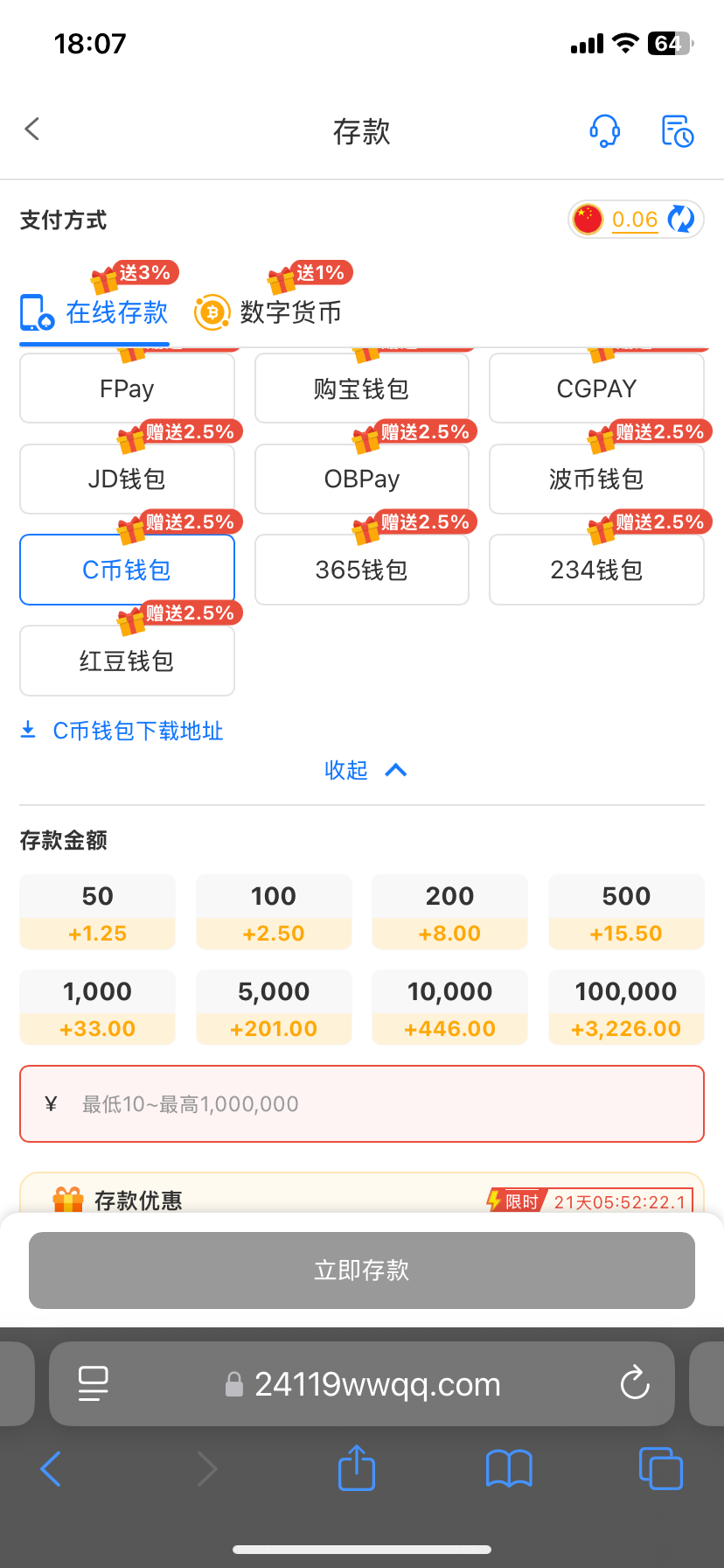Select the 在线存款 tab
724x1568 pixels.
(x=94, y=311)
